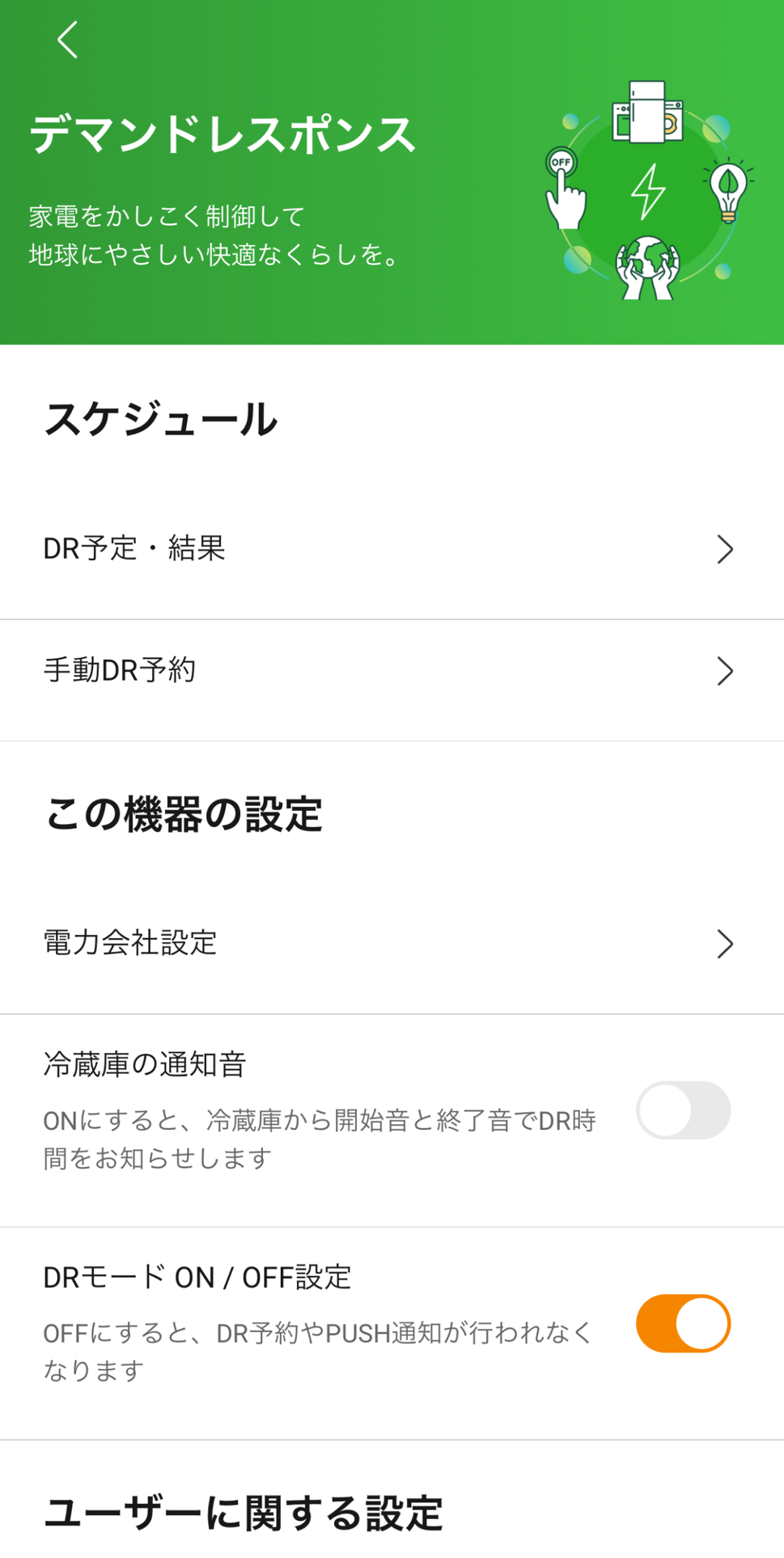This screenshot has width=784, height=1558.
Task: Select the microwave appliance icon in the banner
Action: 621,123
